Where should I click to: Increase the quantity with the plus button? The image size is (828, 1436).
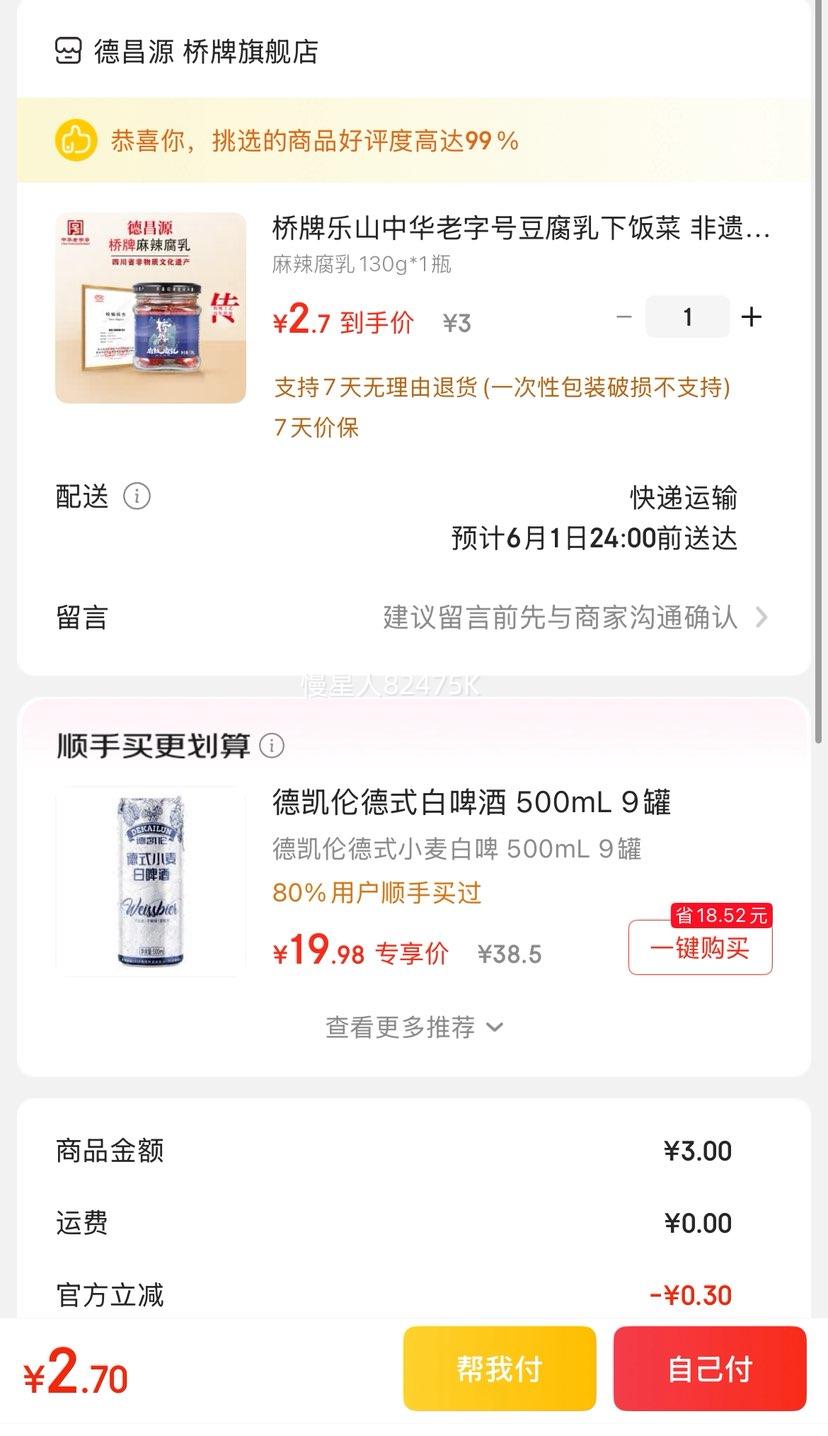coord(751,317)
